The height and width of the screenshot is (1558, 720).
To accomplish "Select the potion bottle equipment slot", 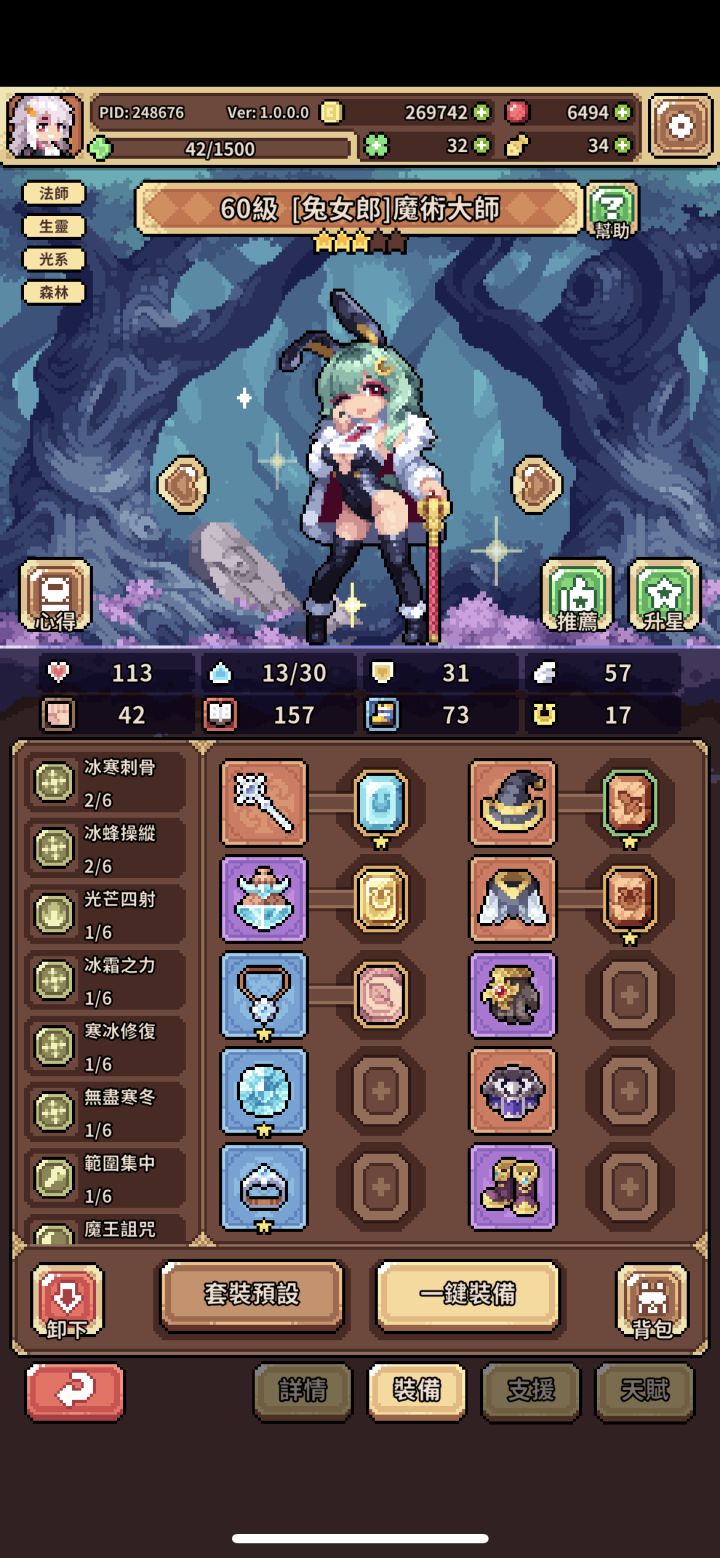I will pos(263,899).
